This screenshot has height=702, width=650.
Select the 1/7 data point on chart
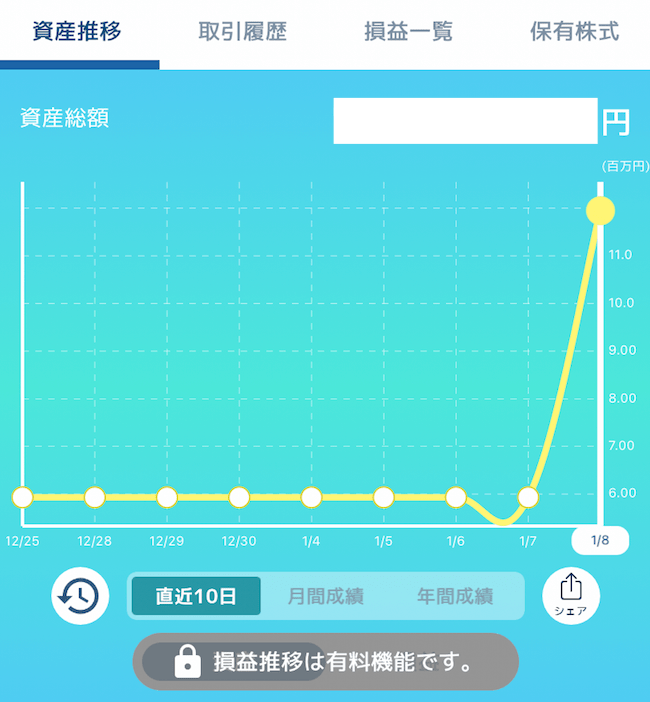pyautogui.click(x=528, y=497)
